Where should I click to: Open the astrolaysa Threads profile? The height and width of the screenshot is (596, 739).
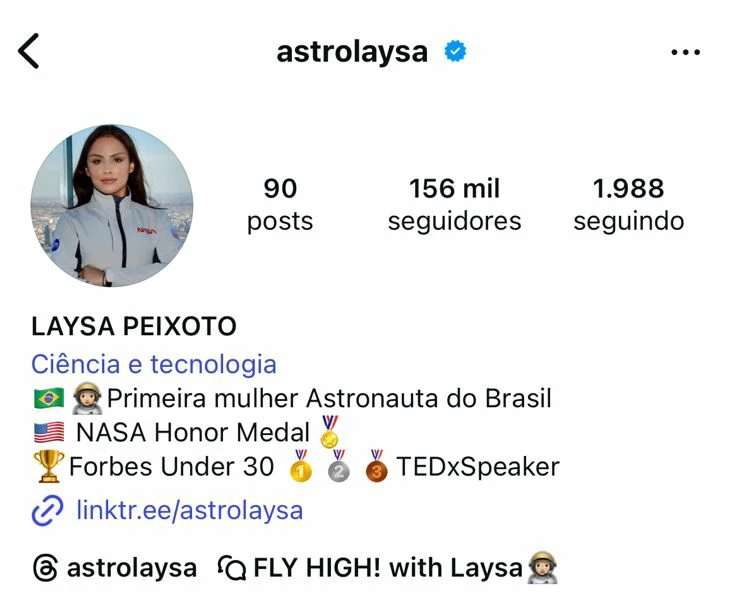(114, 569)
